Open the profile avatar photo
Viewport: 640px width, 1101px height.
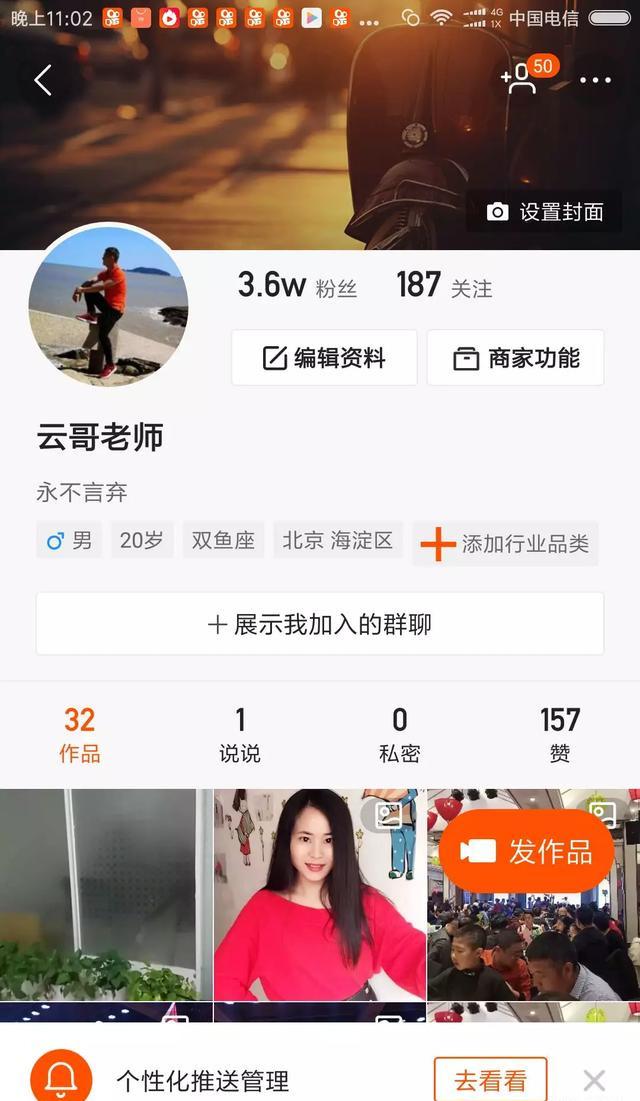108,305
